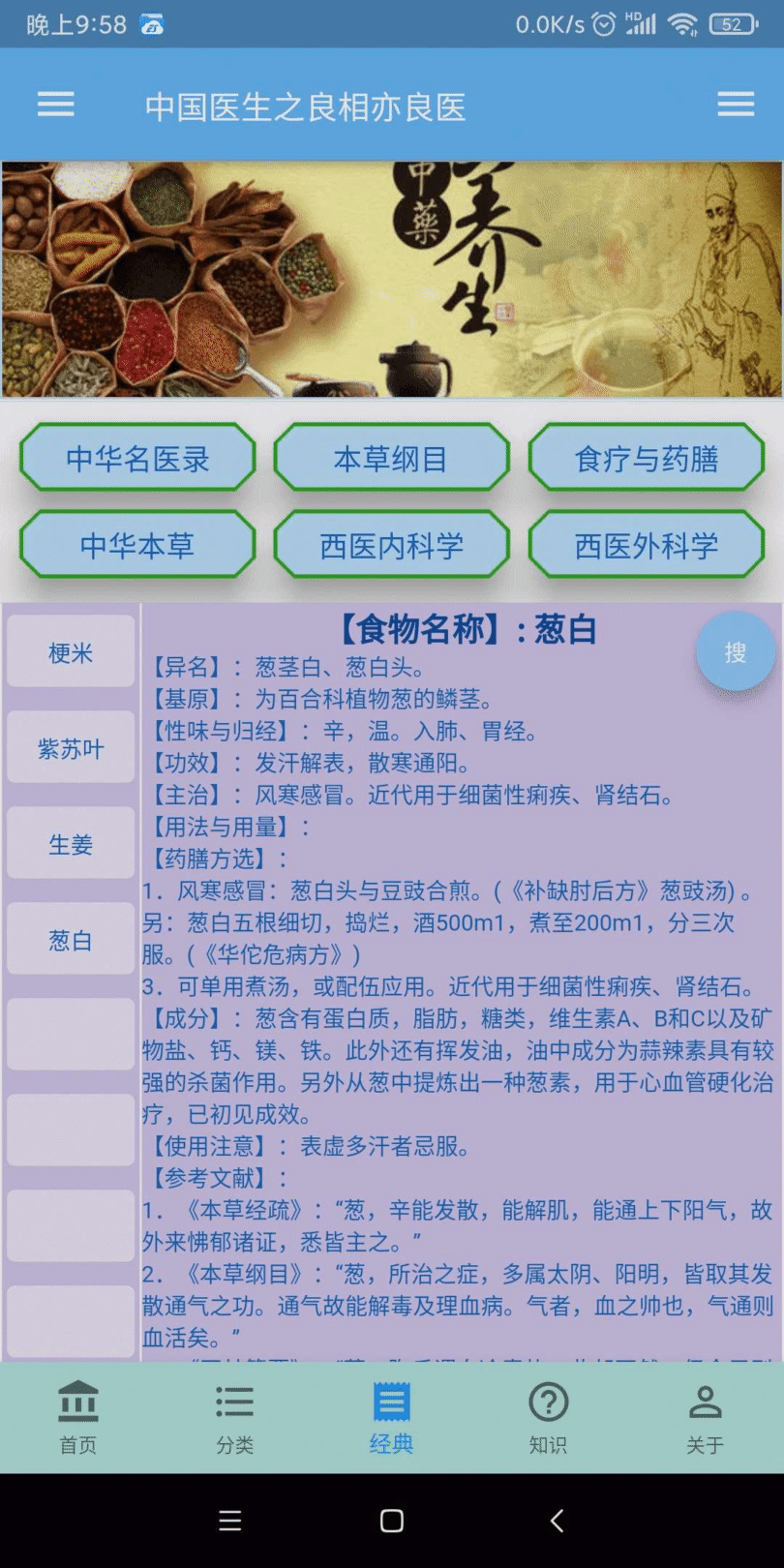Open the 西医外科学 section
The width and height of the screenshot is (784, 1568).
[647, 545]
